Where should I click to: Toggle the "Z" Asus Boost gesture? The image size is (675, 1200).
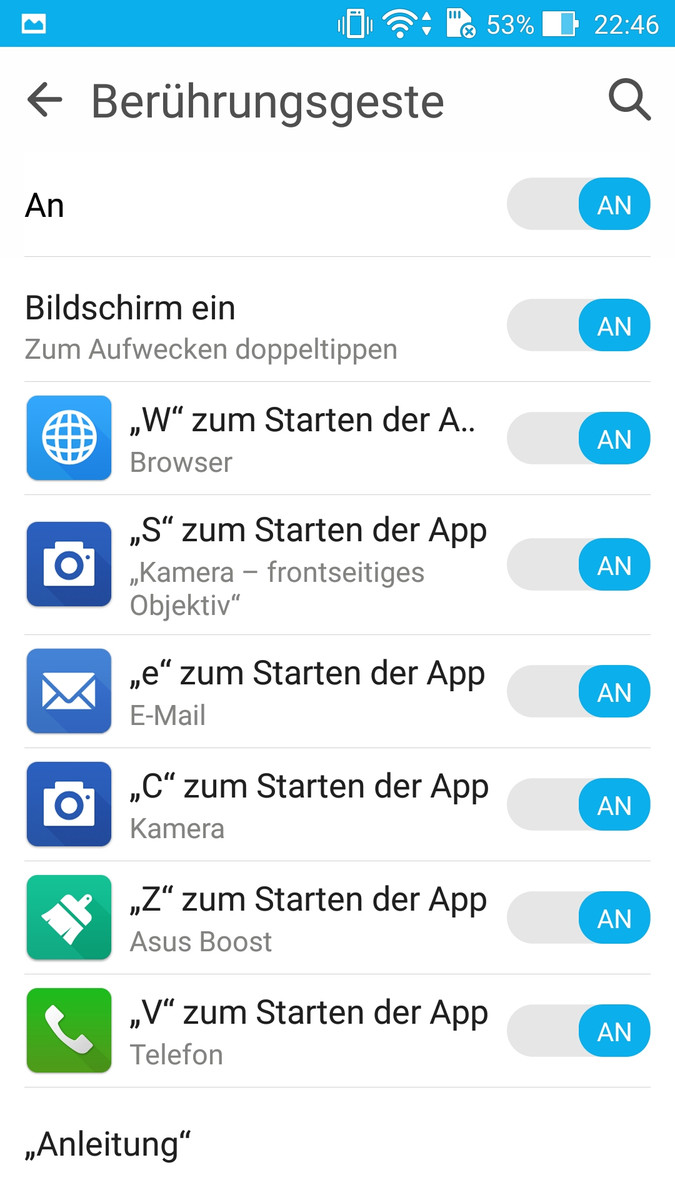pos(578,919)
